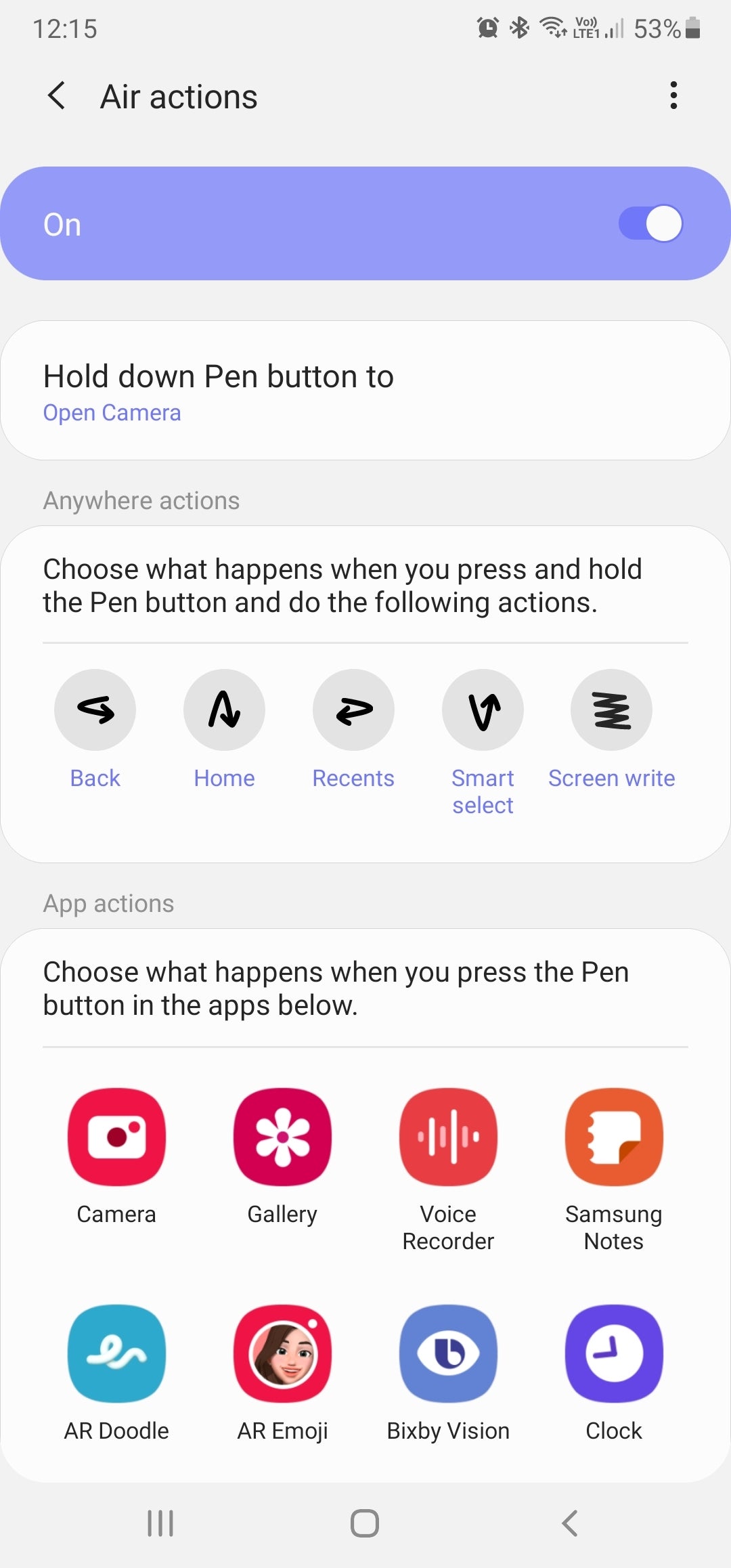Open Hold down Pen button setting
The image size is (731, 1568).
tap(365, 391)
